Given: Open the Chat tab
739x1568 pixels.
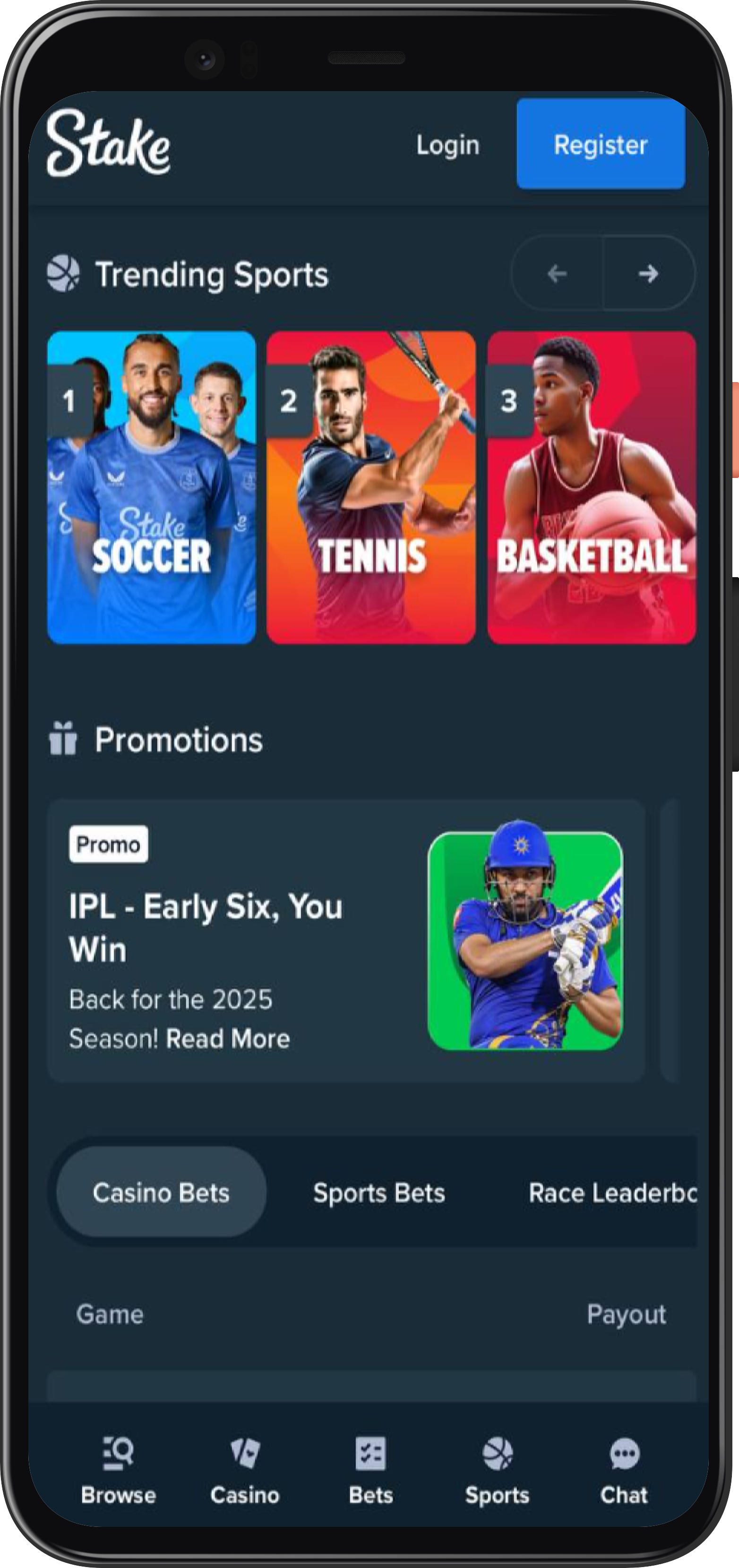Looking at the screenshot, I should coord(624,1470).
